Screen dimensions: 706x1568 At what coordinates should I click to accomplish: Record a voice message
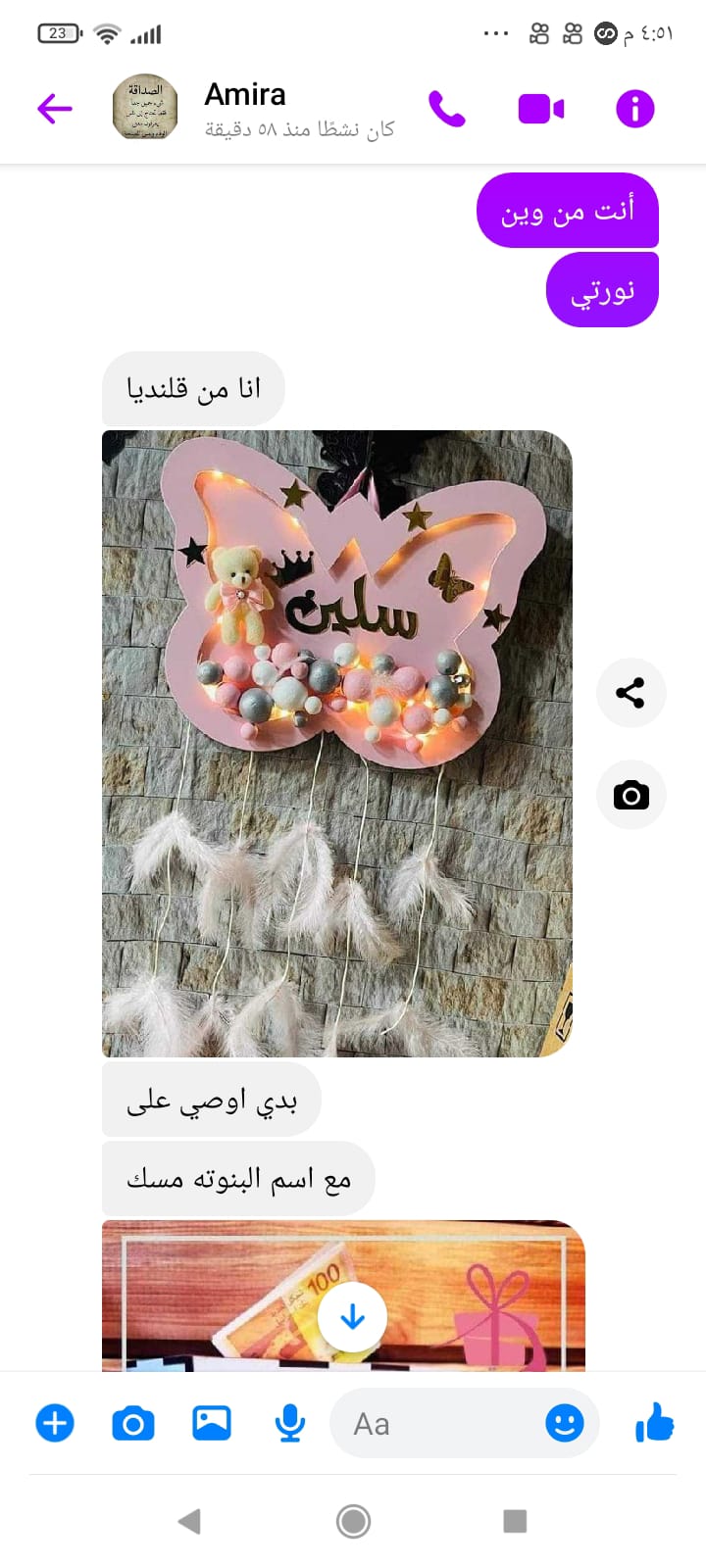290,1423
